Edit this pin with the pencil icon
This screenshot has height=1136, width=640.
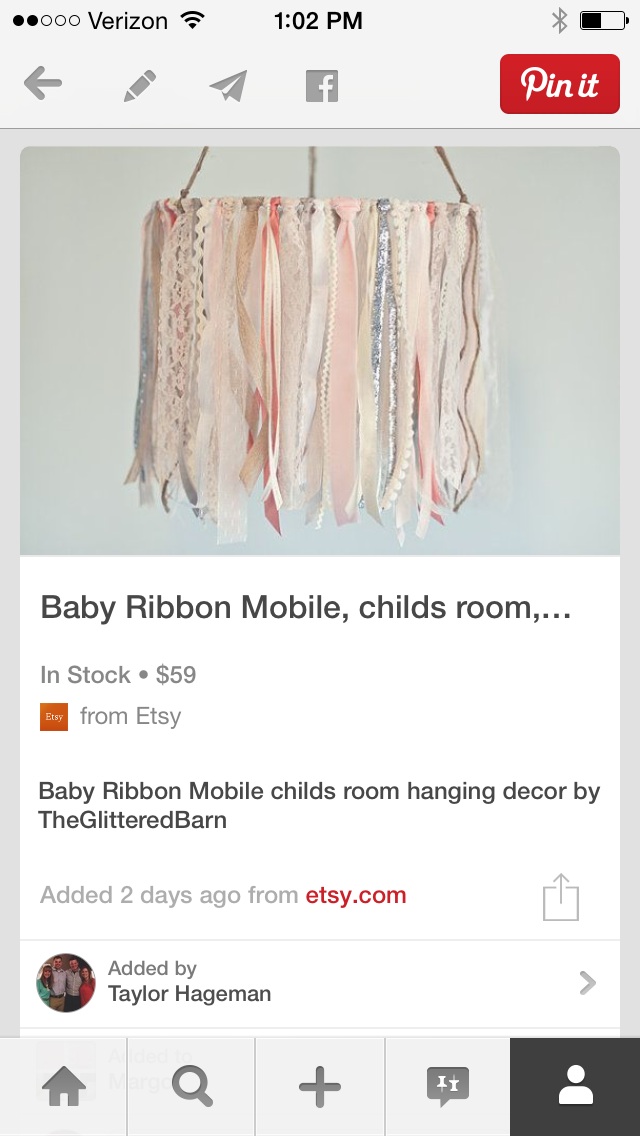click(139, 86)
